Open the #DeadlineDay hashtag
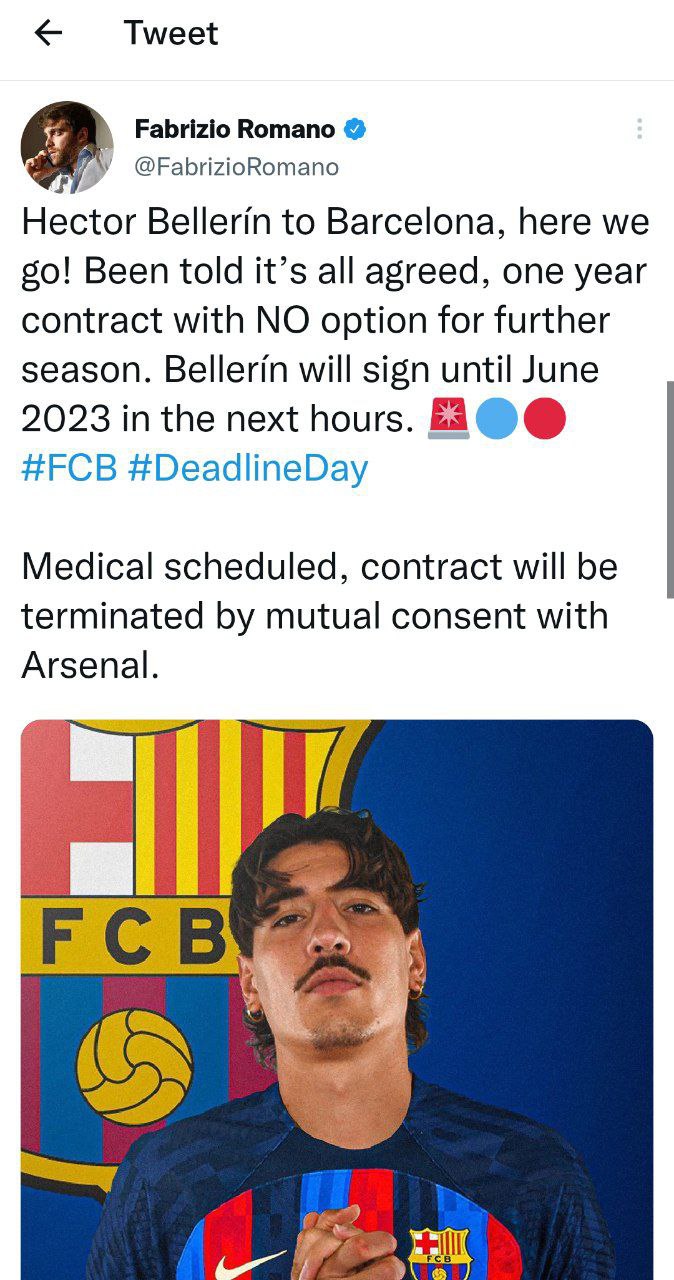The width and height of the screenshot is (674, 1280). click(249, 468)
